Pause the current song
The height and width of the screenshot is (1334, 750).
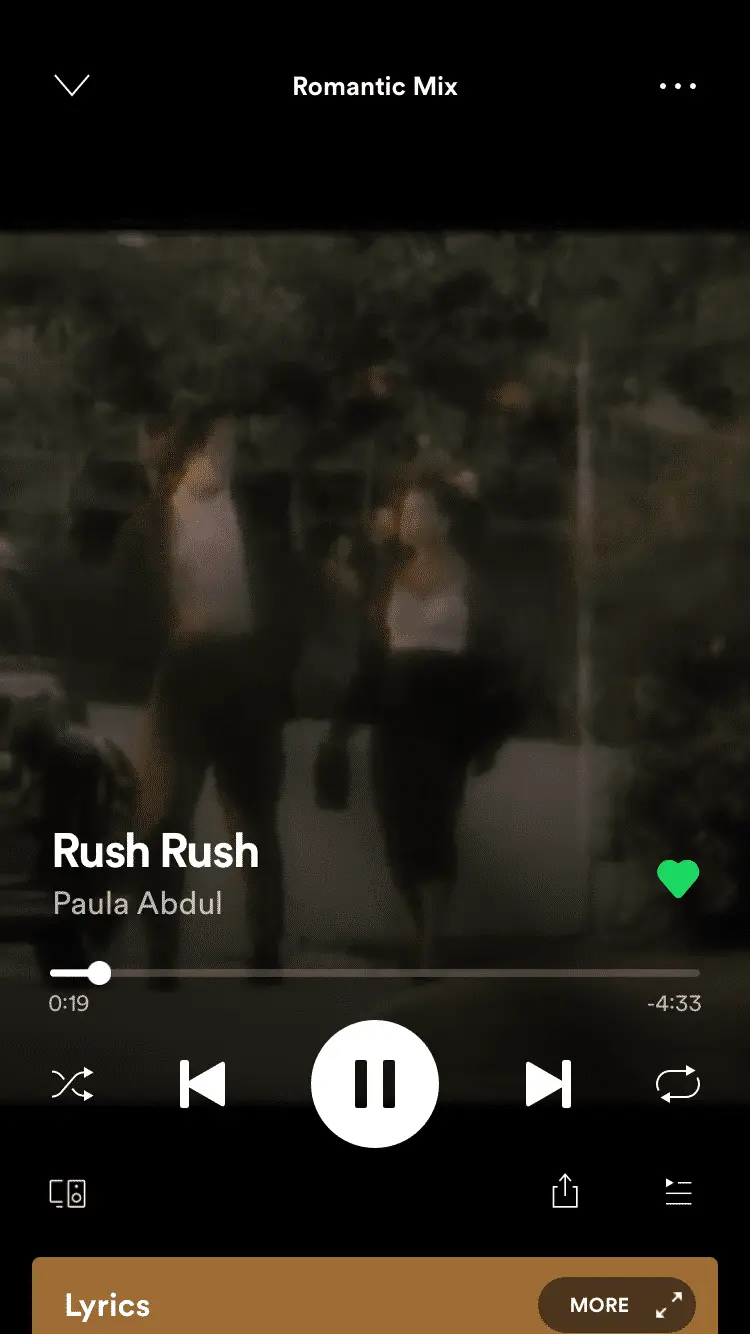[375, 1084]
